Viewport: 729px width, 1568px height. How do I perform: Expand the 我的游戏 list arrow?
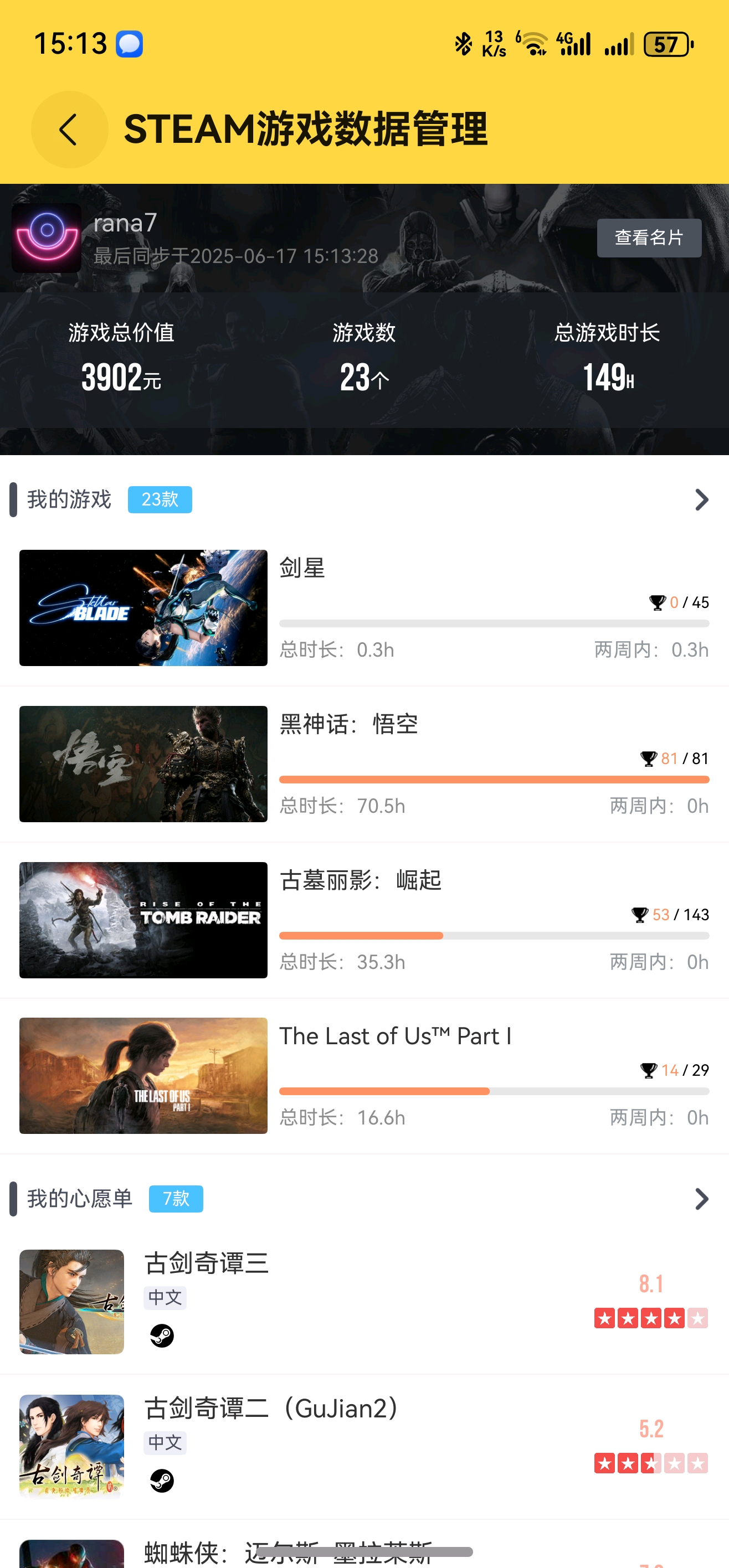coord(701,500)
